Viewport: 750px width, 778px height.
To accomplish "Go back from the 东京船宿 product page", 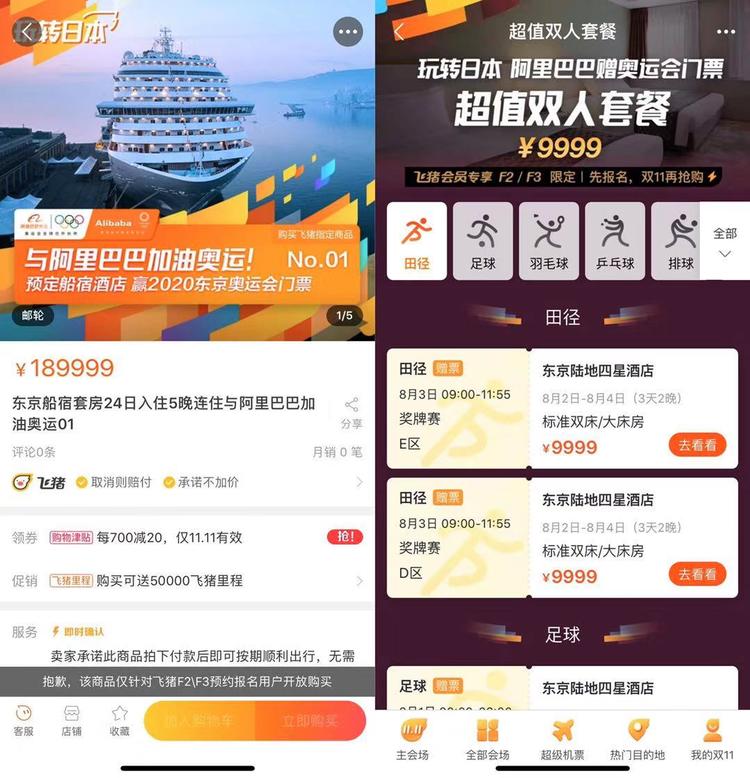I will [x=27, y=32].
